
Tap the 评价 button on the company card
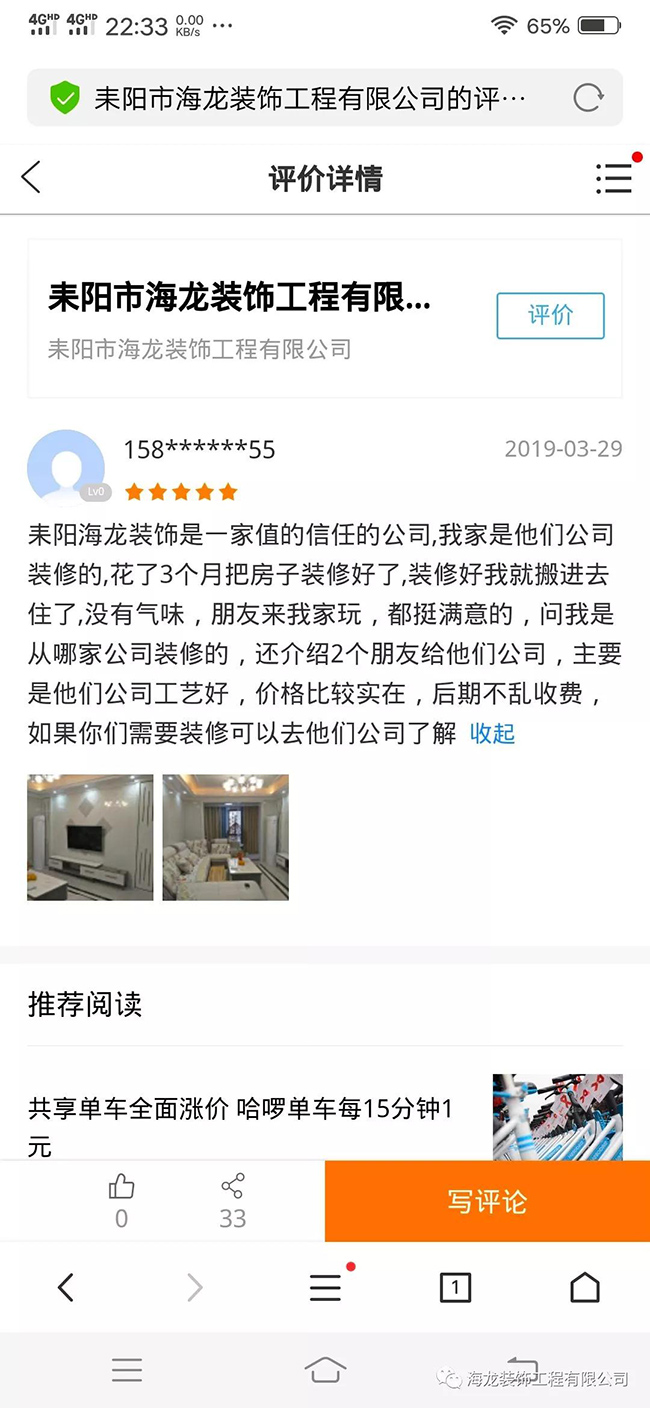[x=550, y=316]
